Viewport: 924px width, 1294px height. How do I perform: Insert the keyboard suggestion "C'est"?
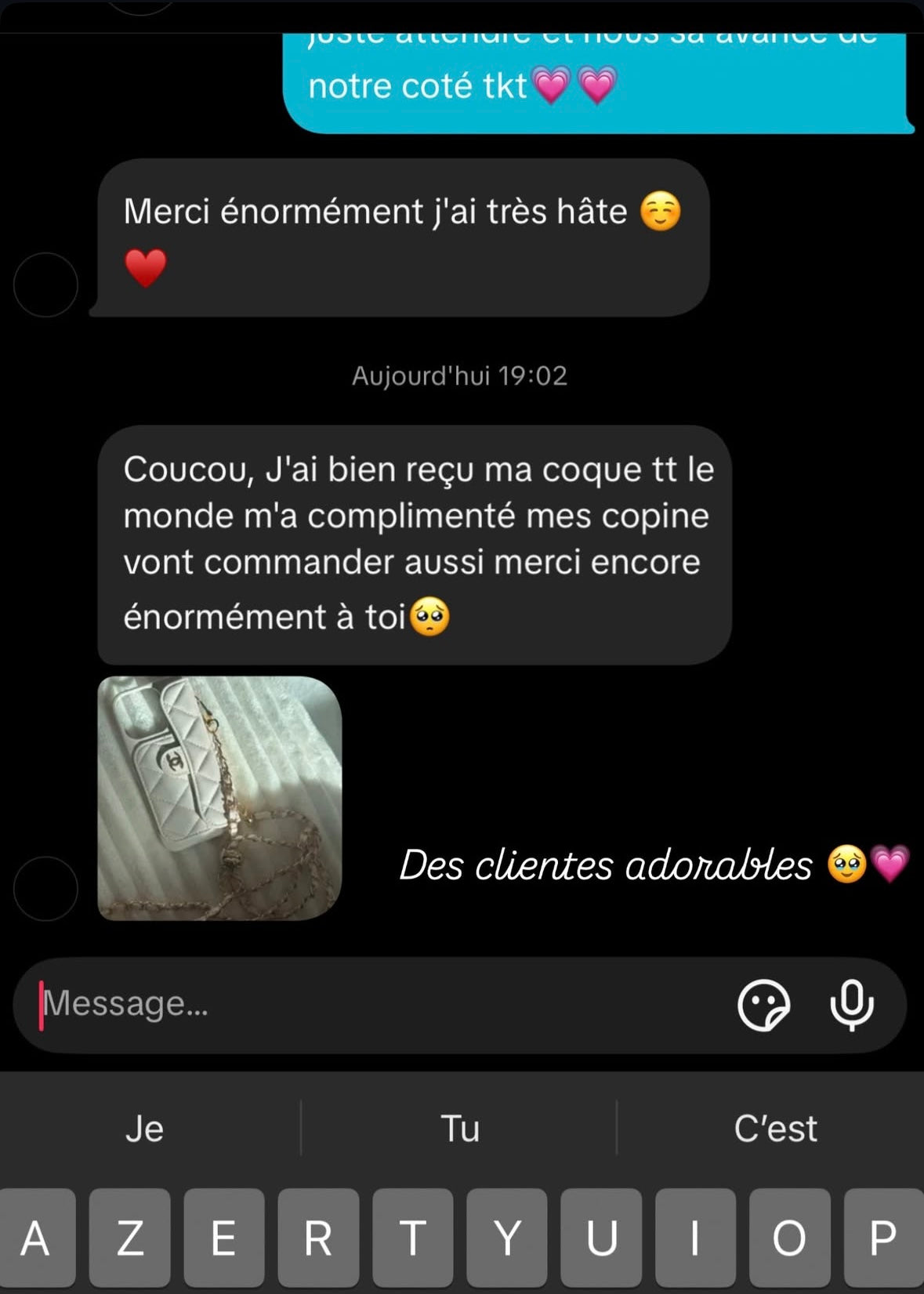click(775, 1129)
